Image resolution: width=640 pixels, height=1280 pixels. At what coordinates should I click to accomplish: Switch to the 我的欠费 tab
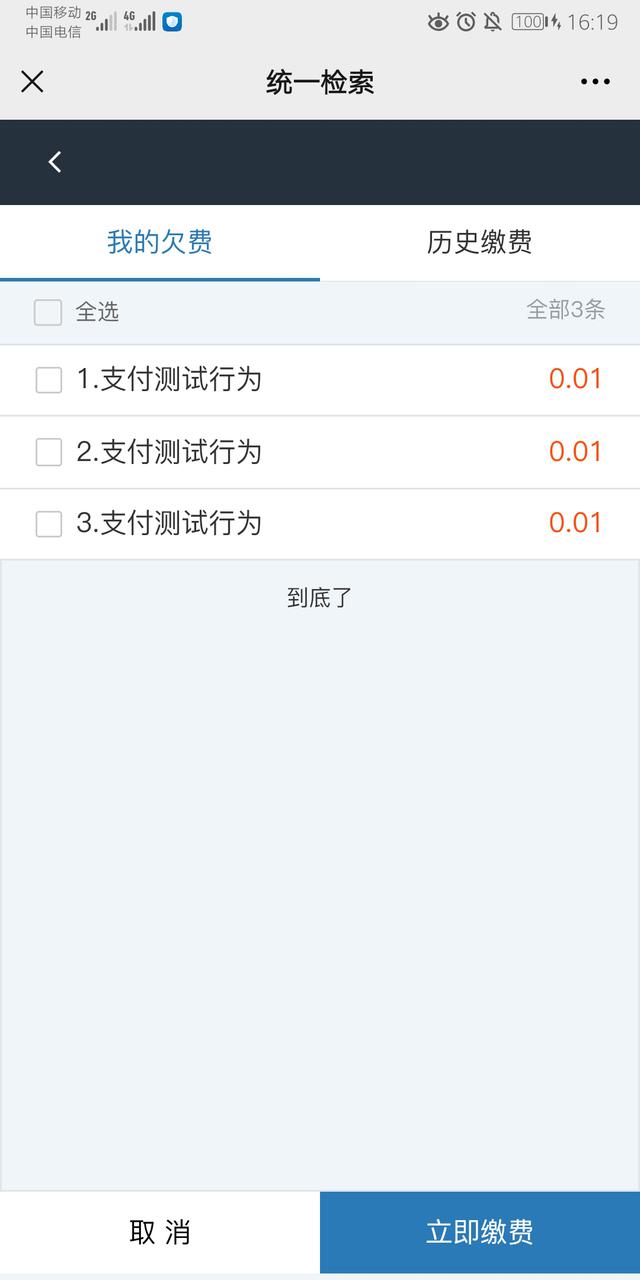coord(160,242)
